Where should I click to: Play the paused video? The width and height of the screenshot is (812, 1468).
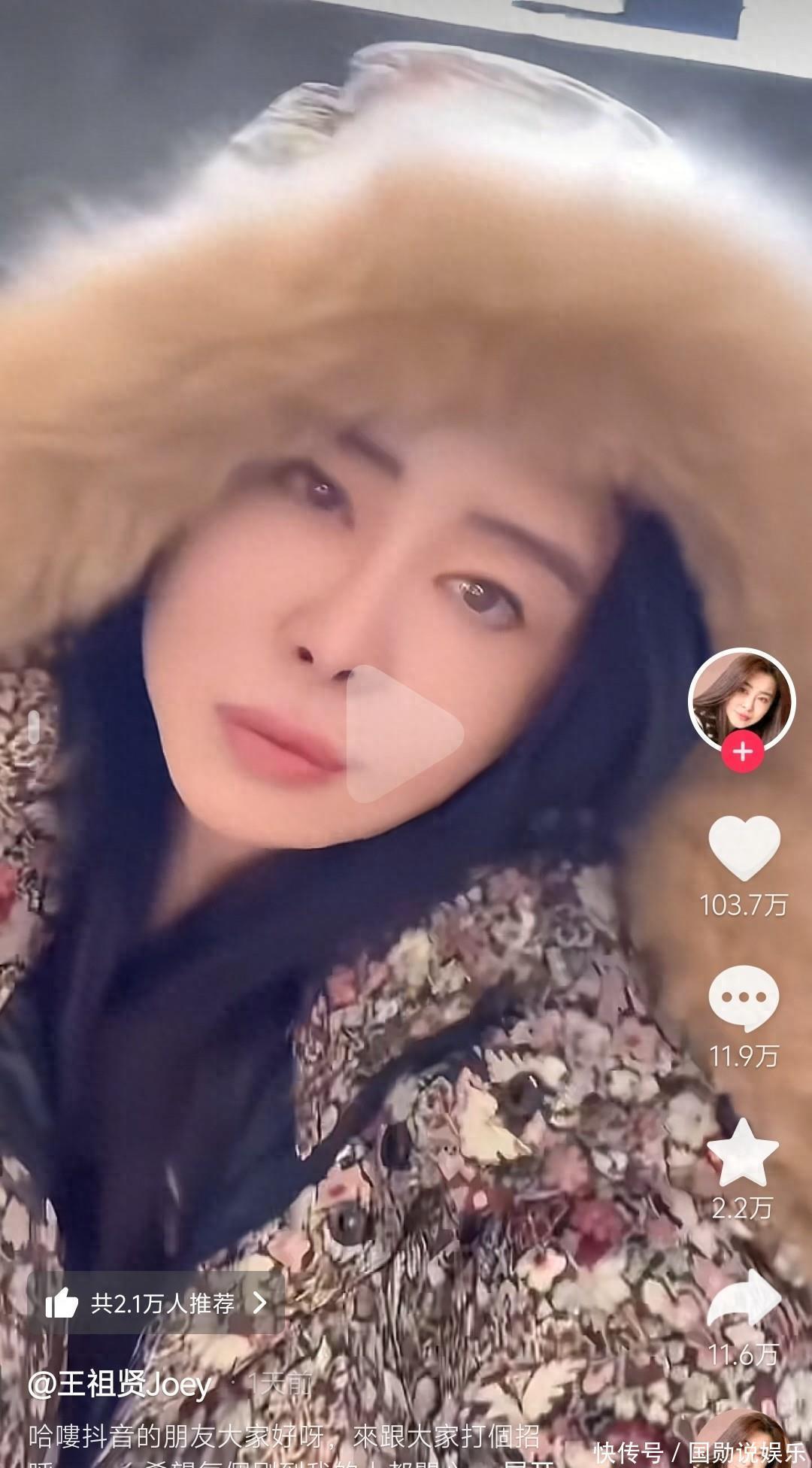[402, 733]
